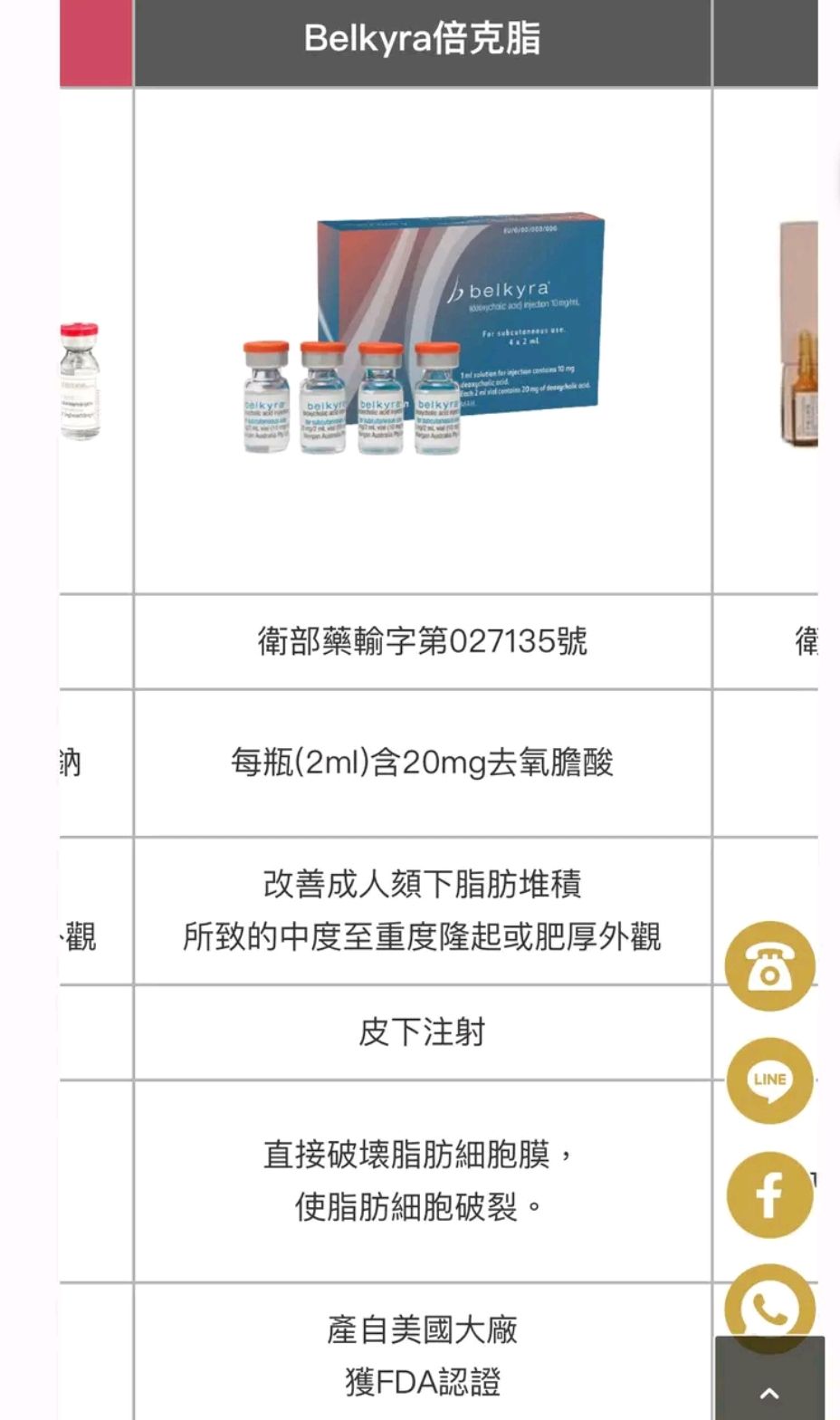Screen dimensions: 840x1420
Task: Tap the gold telephone contact button
Action: click(x=770, y=966)
